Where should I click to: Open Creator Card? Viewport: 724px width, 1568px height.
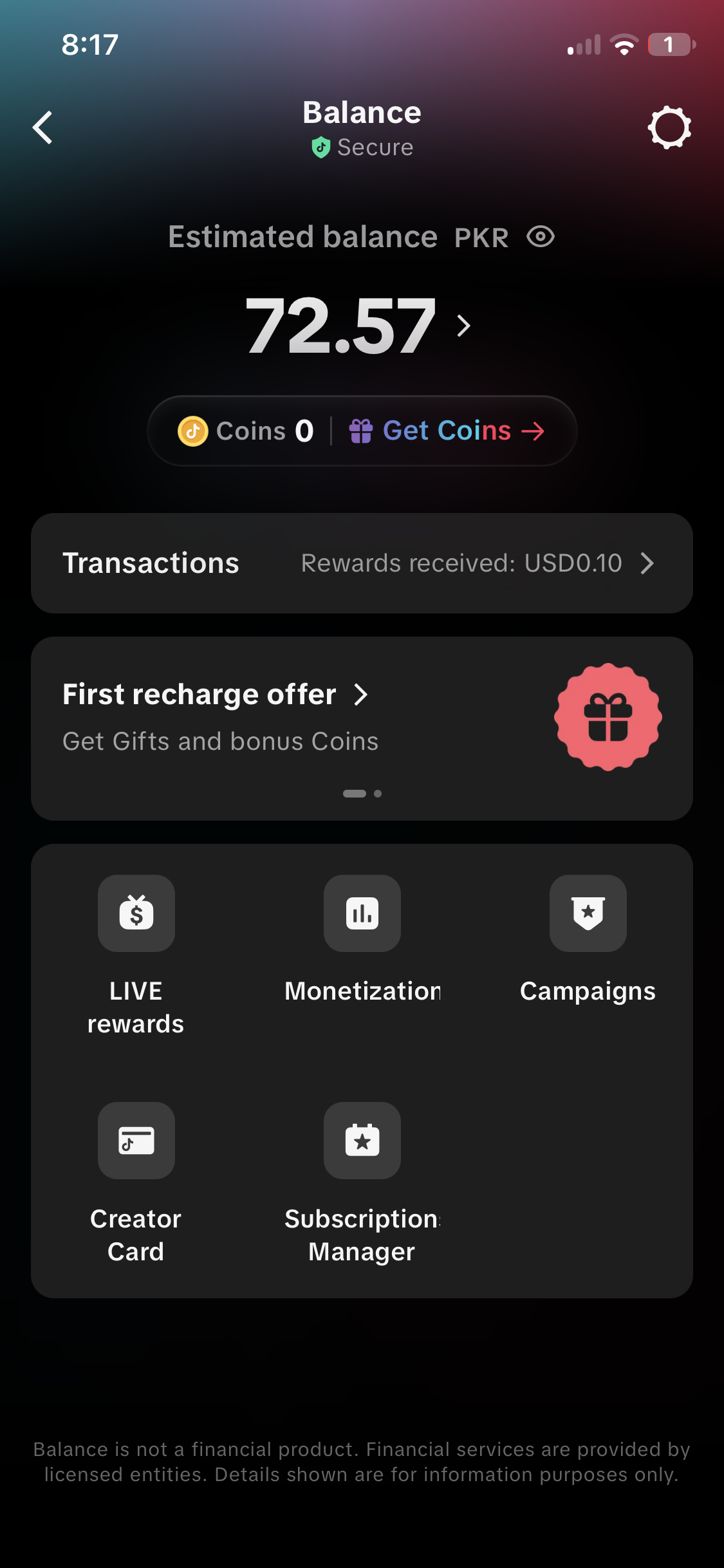(x=136, y=1183)
